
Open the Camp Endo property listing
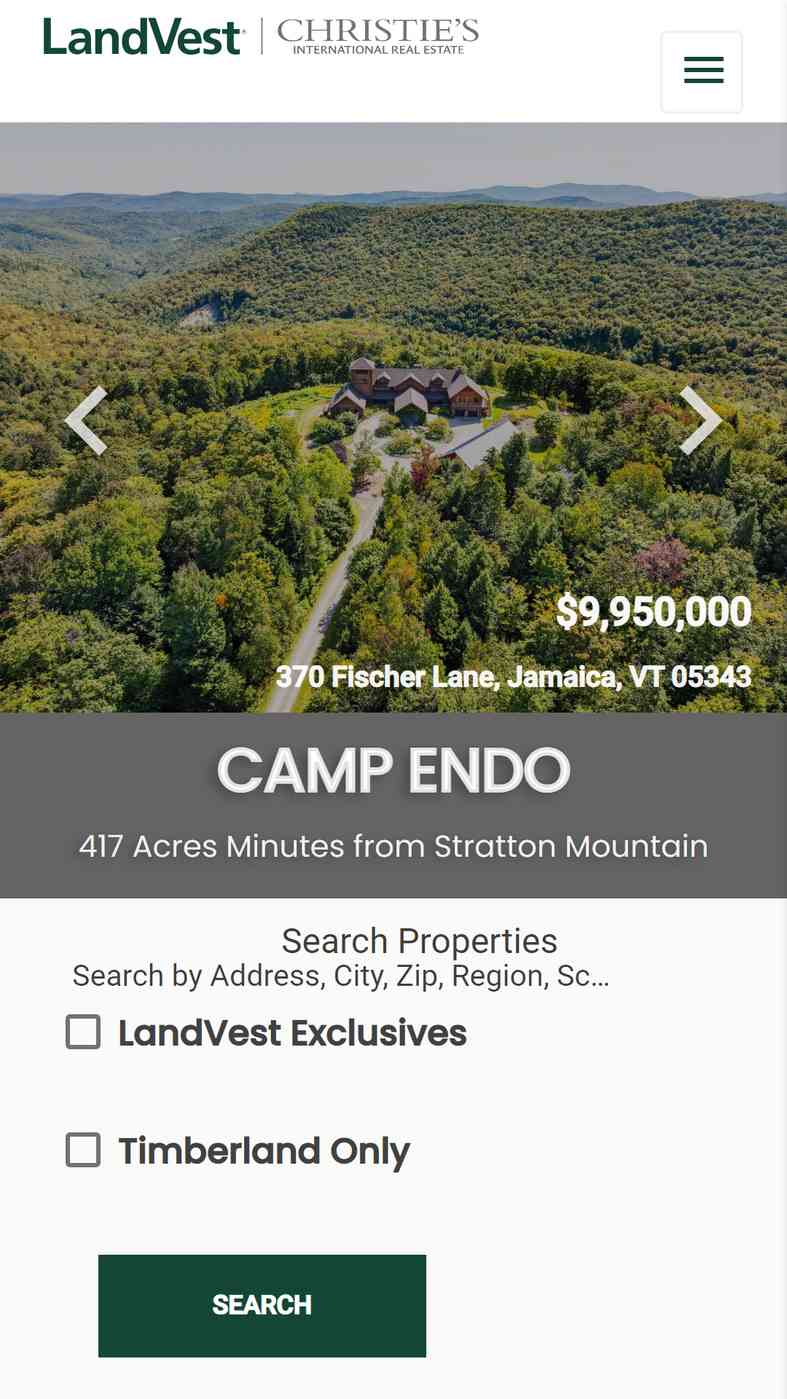[x=393, y=771]
